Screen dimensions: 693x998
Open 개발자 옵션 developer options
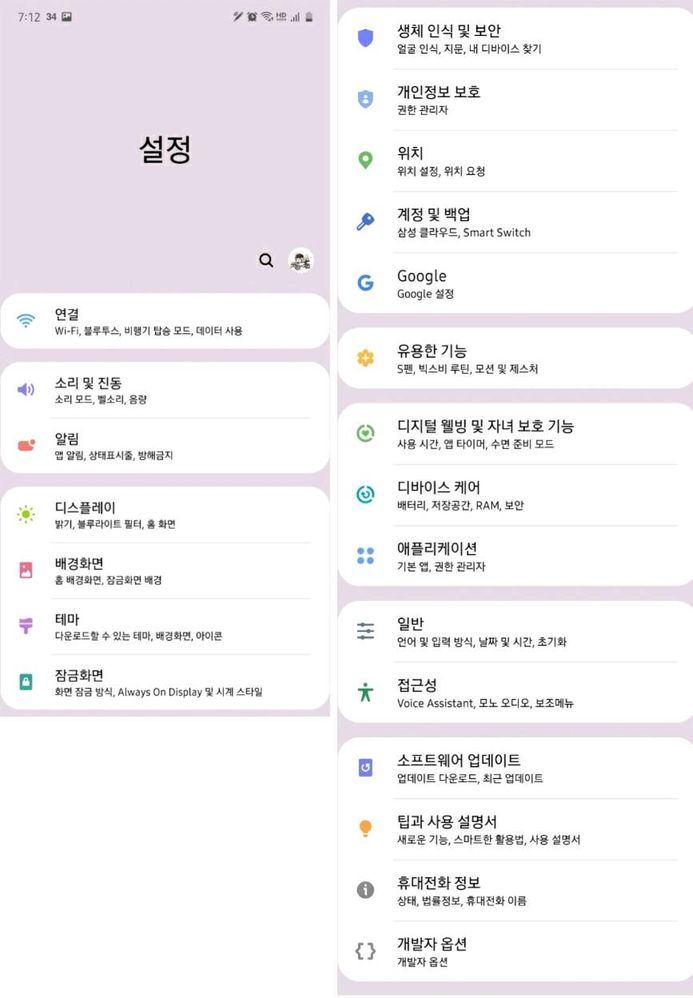click(x=515, y=951)
